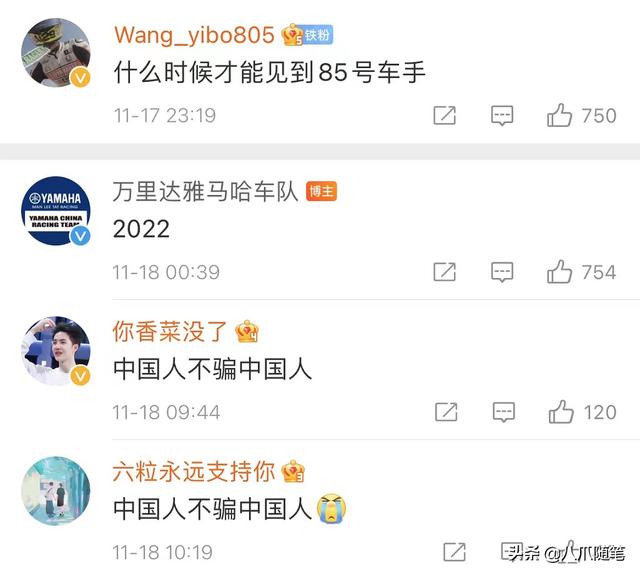This screenshot has width=640, height=576.
Task: Like 你香菜没了's comment
Action: click(x=560, y=411)
